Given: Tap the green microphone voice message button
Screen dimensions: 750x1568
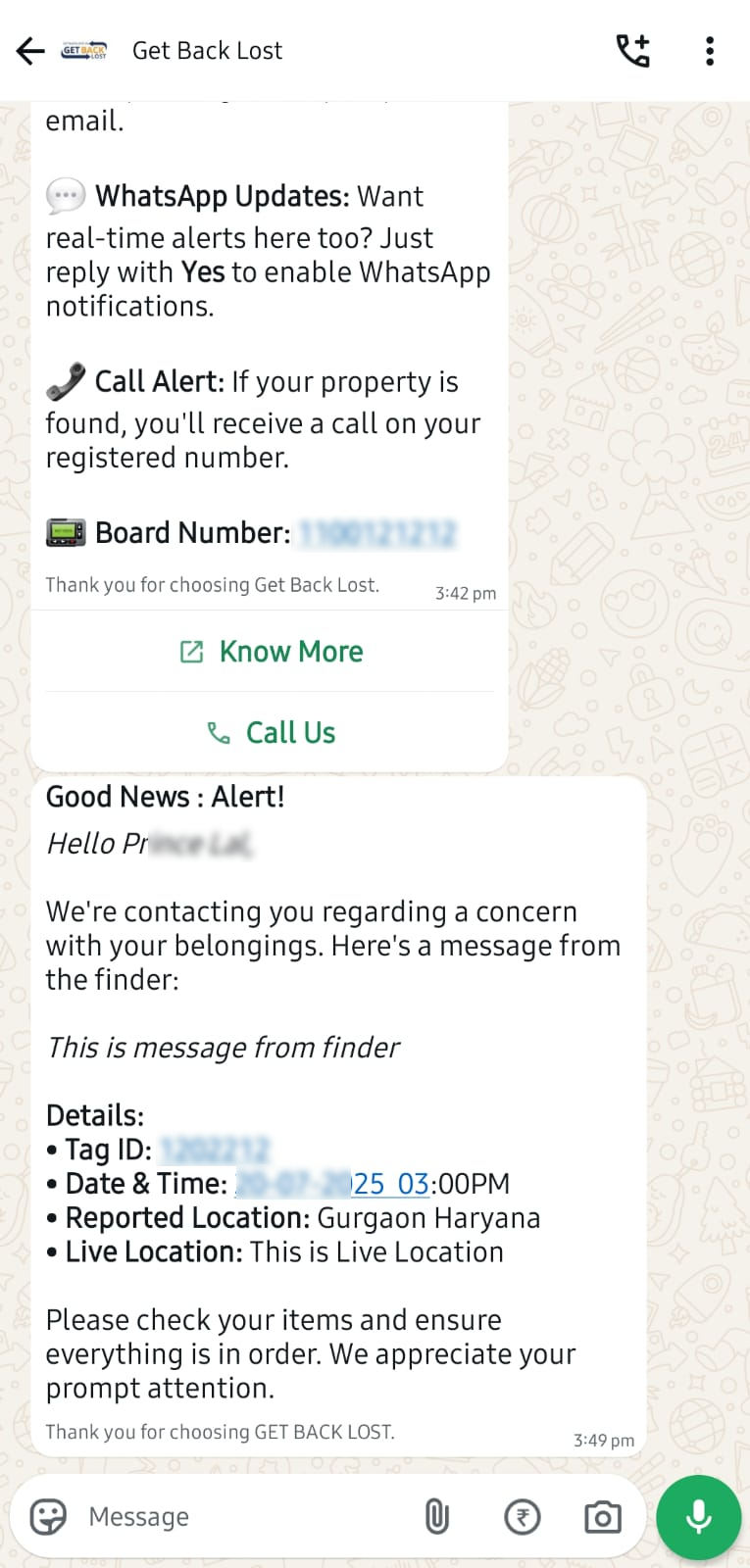Looking at the screenshot, I should click(698, 1517).
